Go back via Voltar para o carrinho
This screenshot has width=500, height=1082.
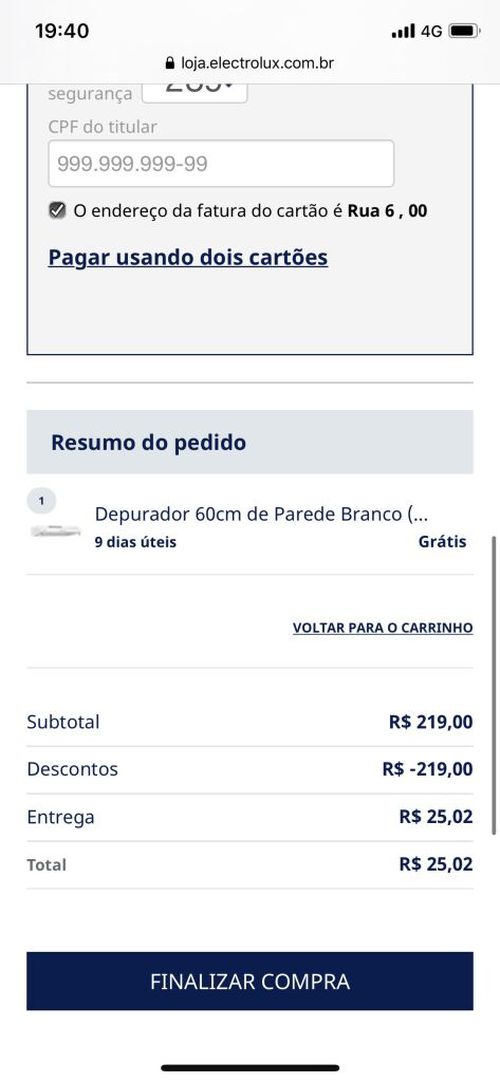pos(383,628)
